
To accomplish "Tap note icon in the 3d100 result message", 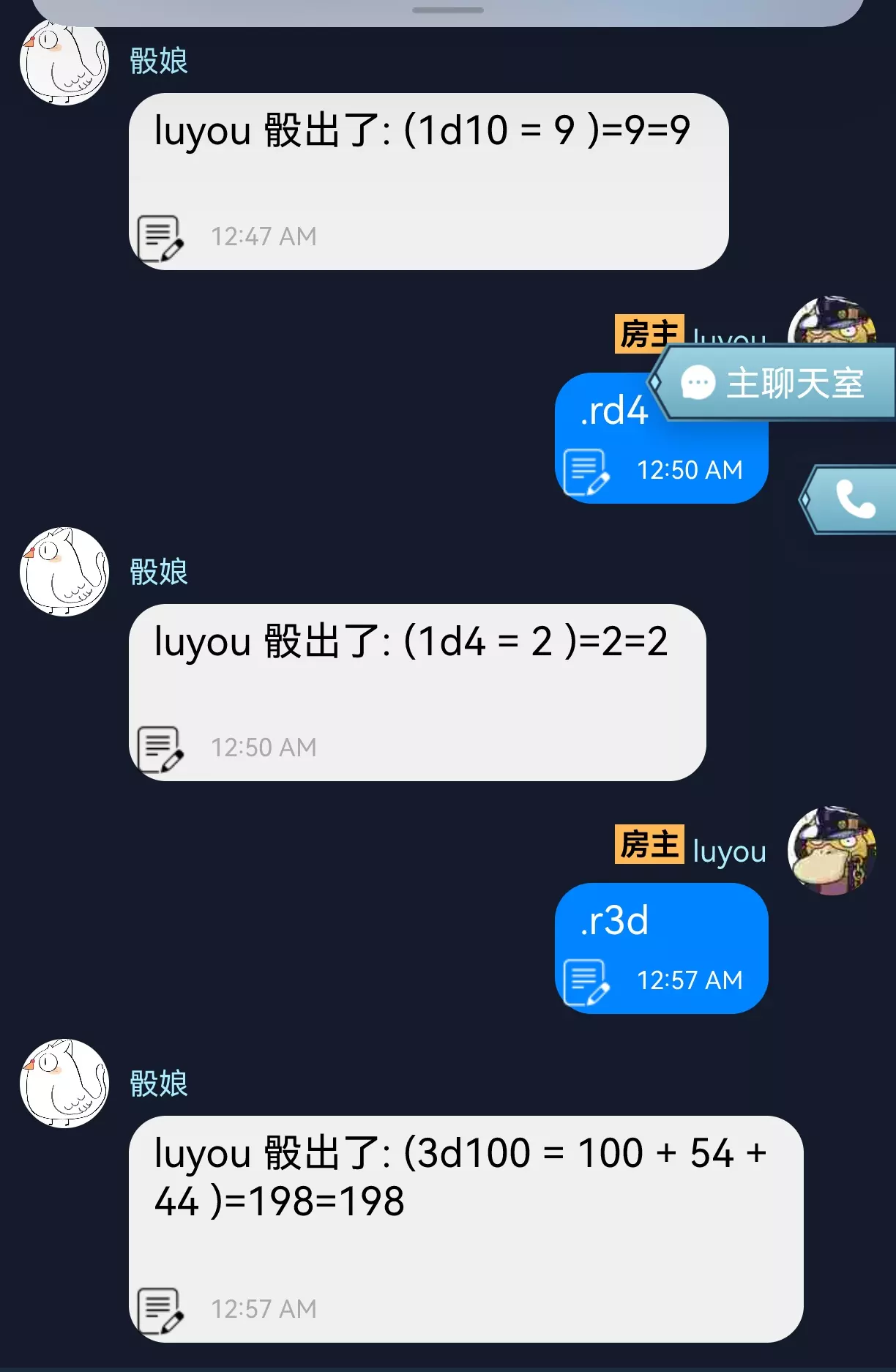I will pos(160,1311).
